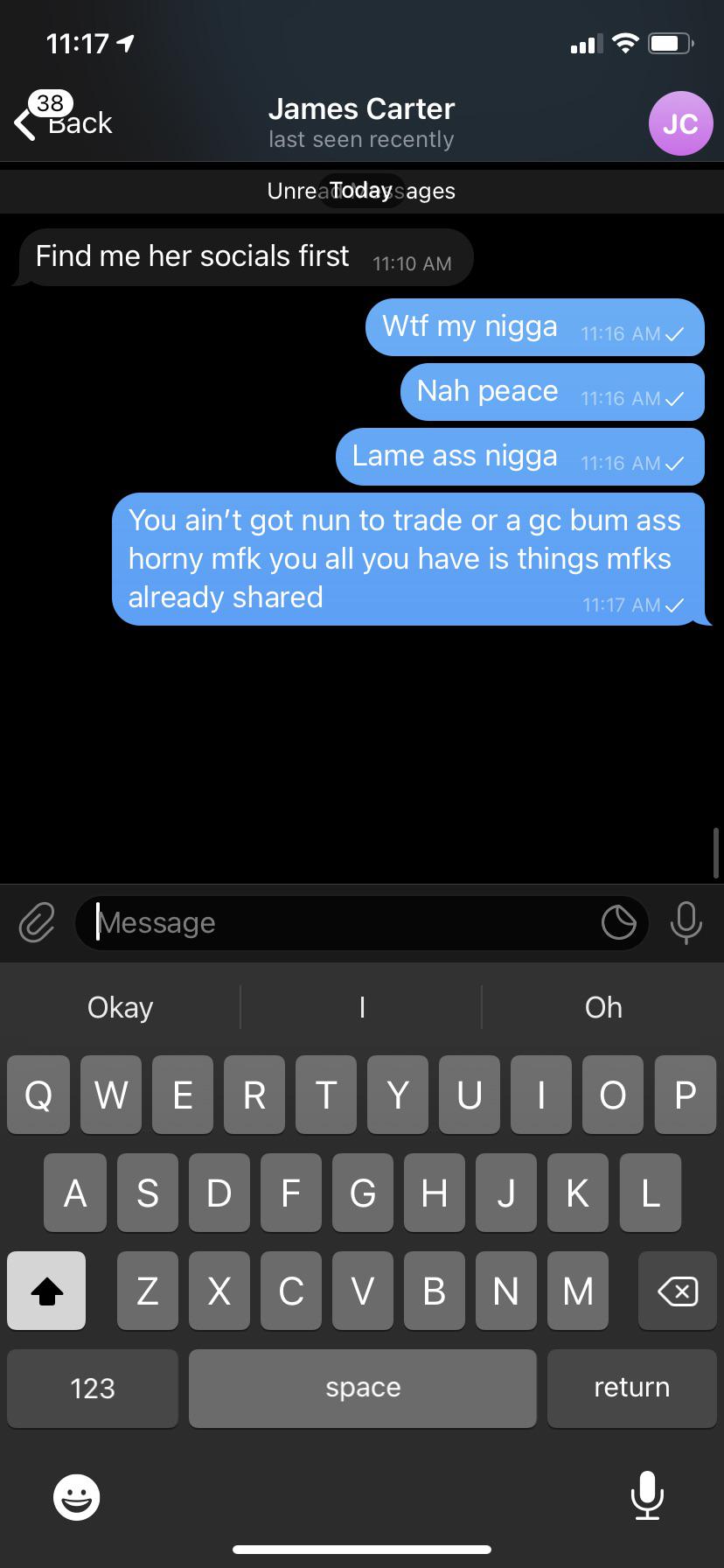Start keyboard dictation microphone
The height and width of the screenshot is (1568, 724).
coord(647,1495)
